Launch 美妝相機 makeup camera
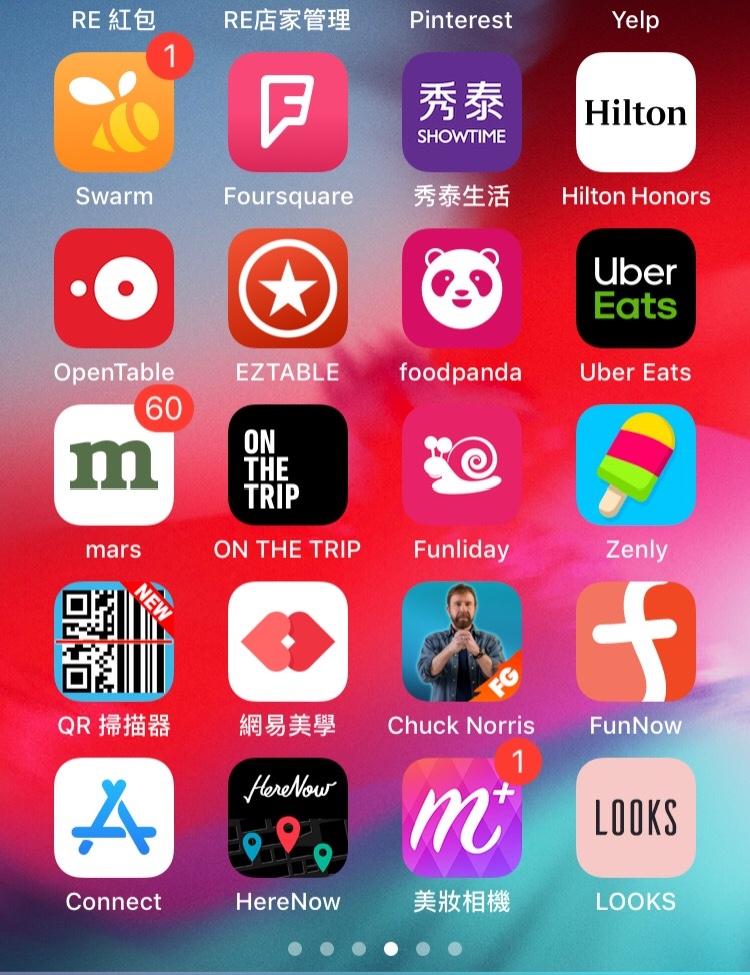 tap(462, 817)
